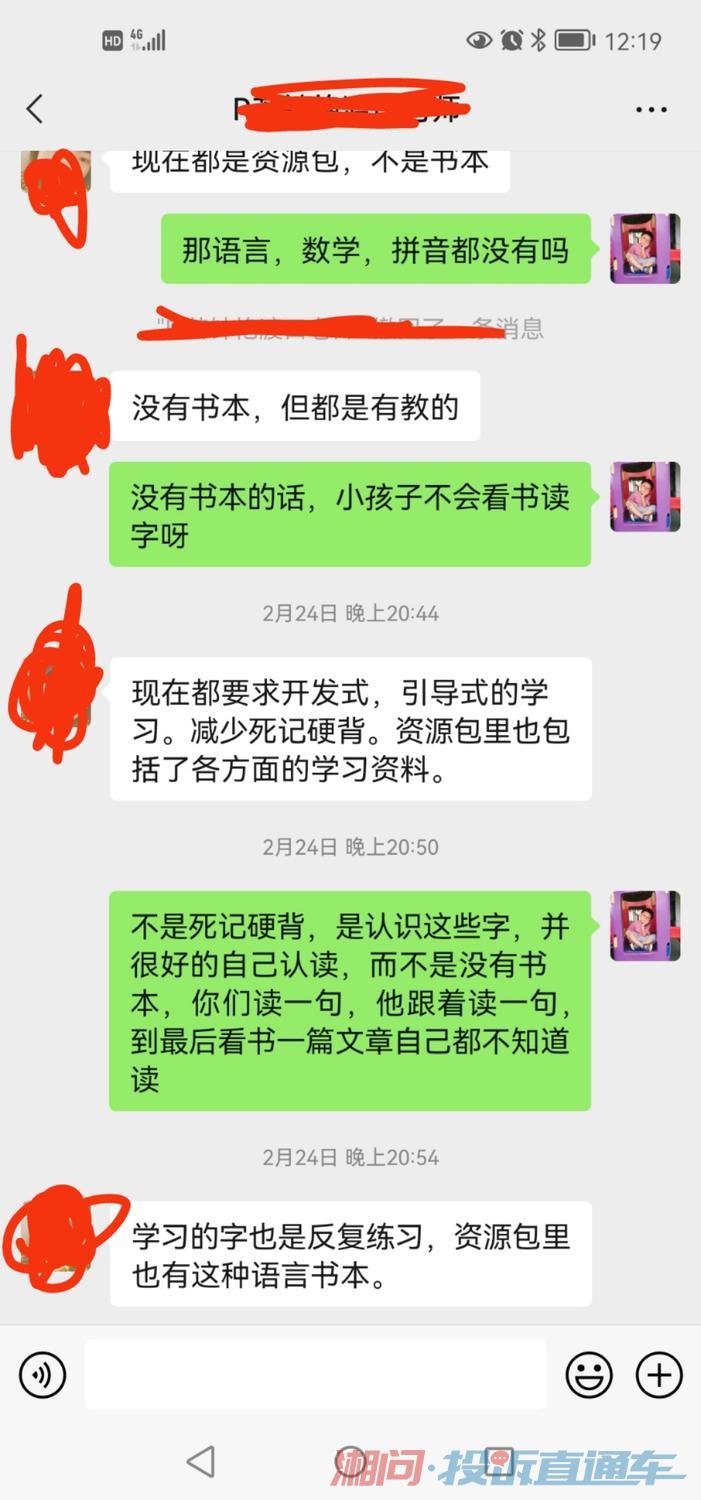Tap the system back triangle button

point(201,1461)
